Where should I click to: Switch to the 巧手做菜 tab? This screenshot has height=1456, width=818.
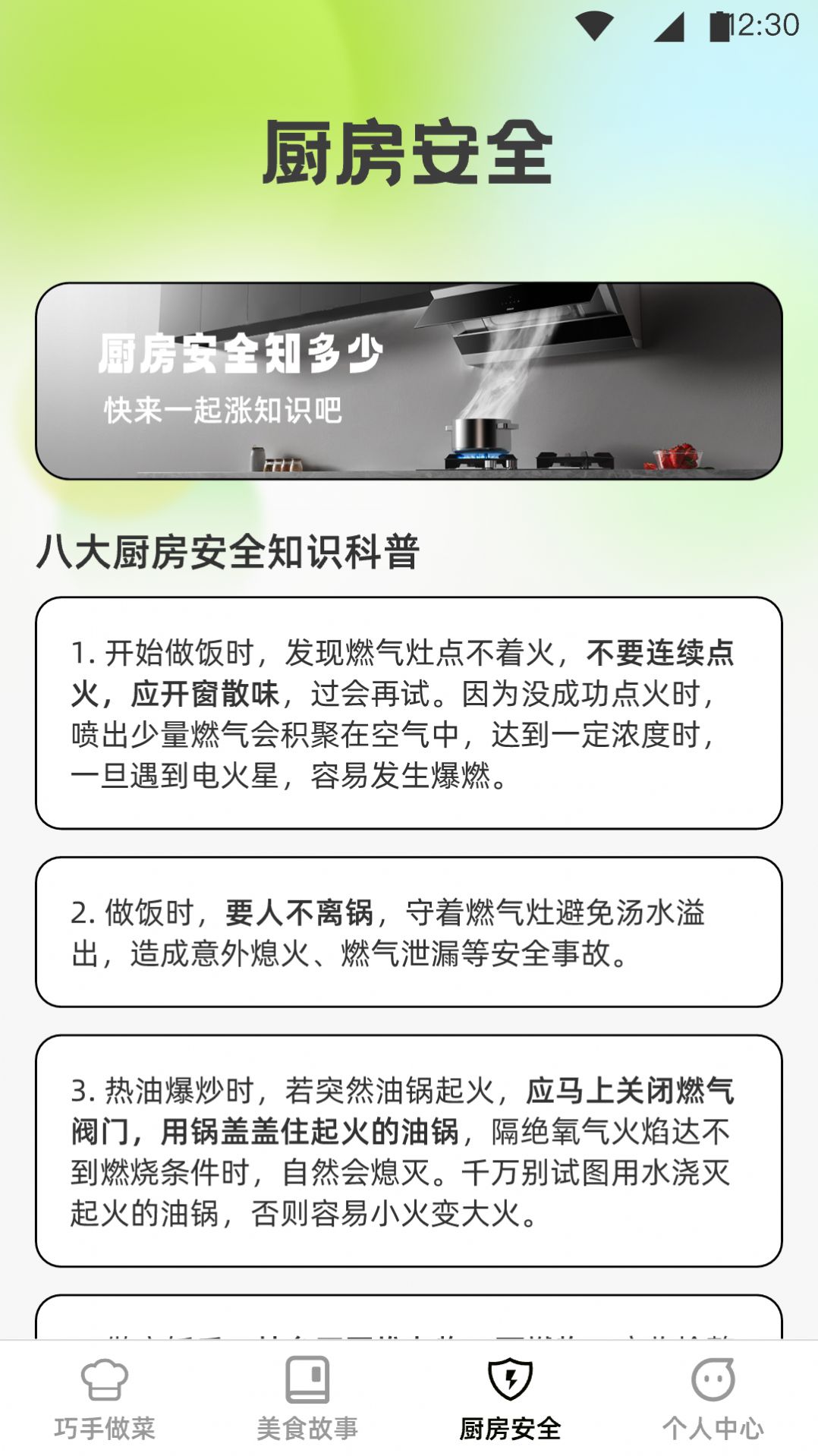(x=104, y=1398)
